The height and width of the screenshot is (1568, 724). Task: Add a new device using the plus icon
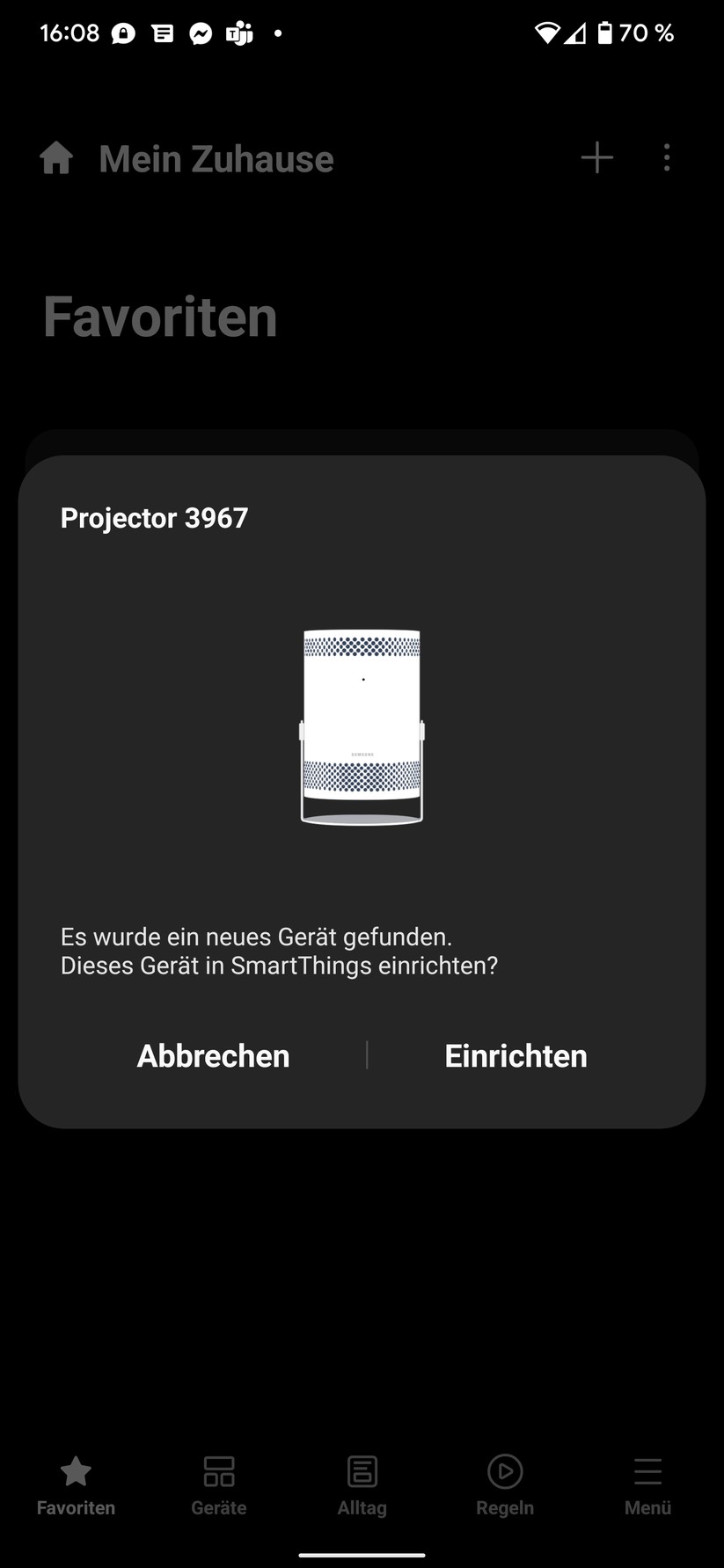(x=596, y=157)
